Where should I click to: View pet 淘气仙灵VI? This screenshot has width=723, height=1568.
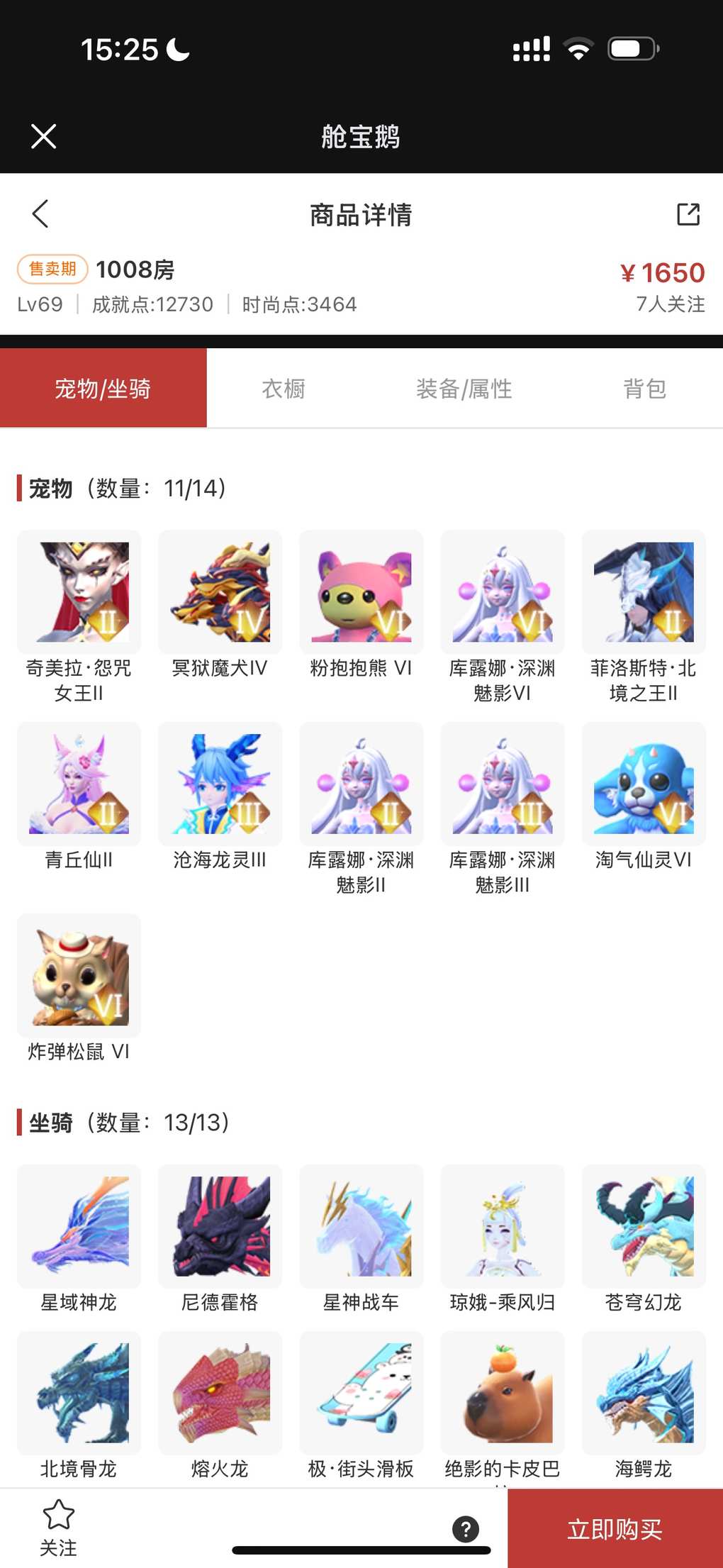pyautogui.click(x=644, y=784)
